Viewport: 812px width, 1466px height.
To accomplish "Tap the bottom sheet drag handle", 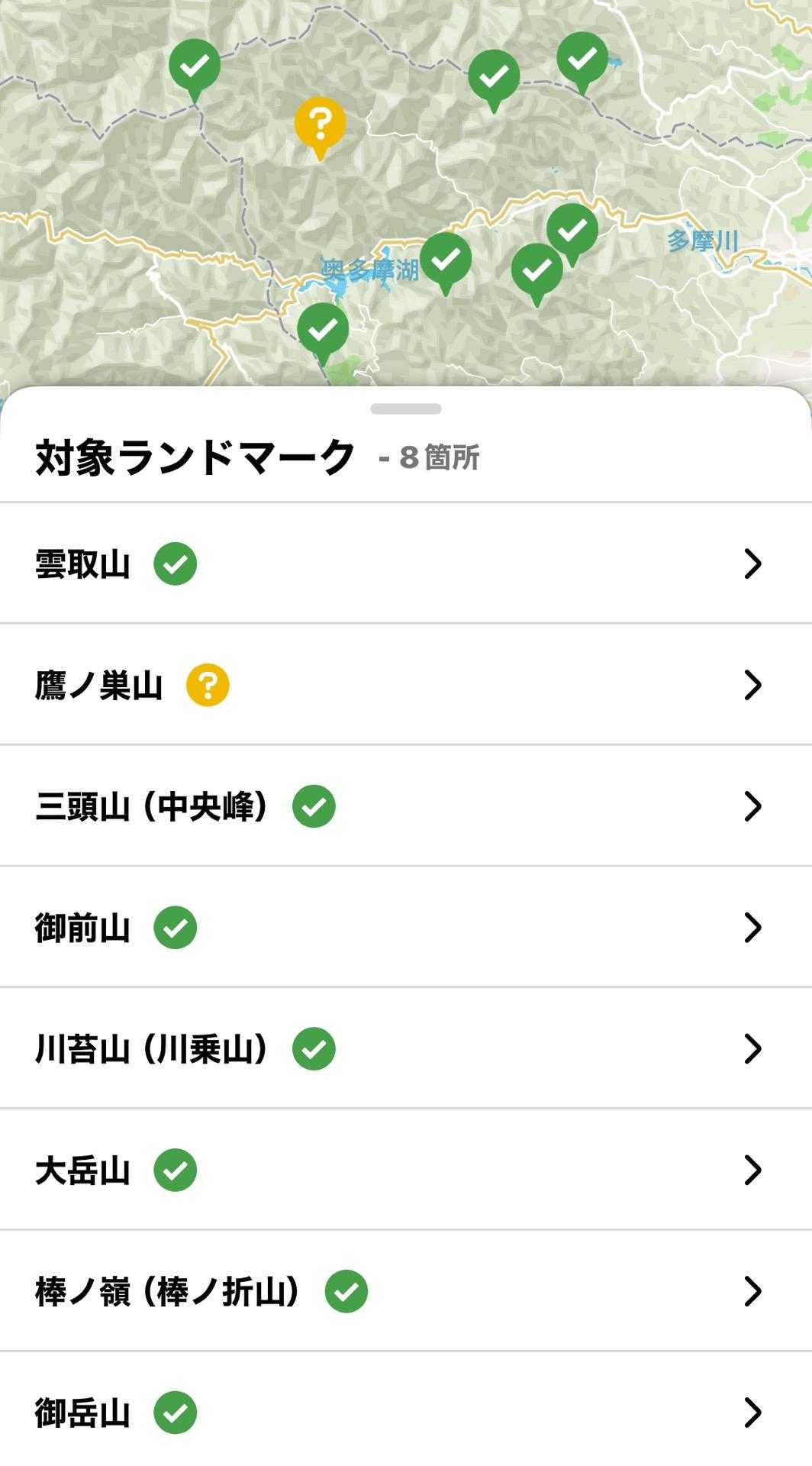I will pos(406,409).
